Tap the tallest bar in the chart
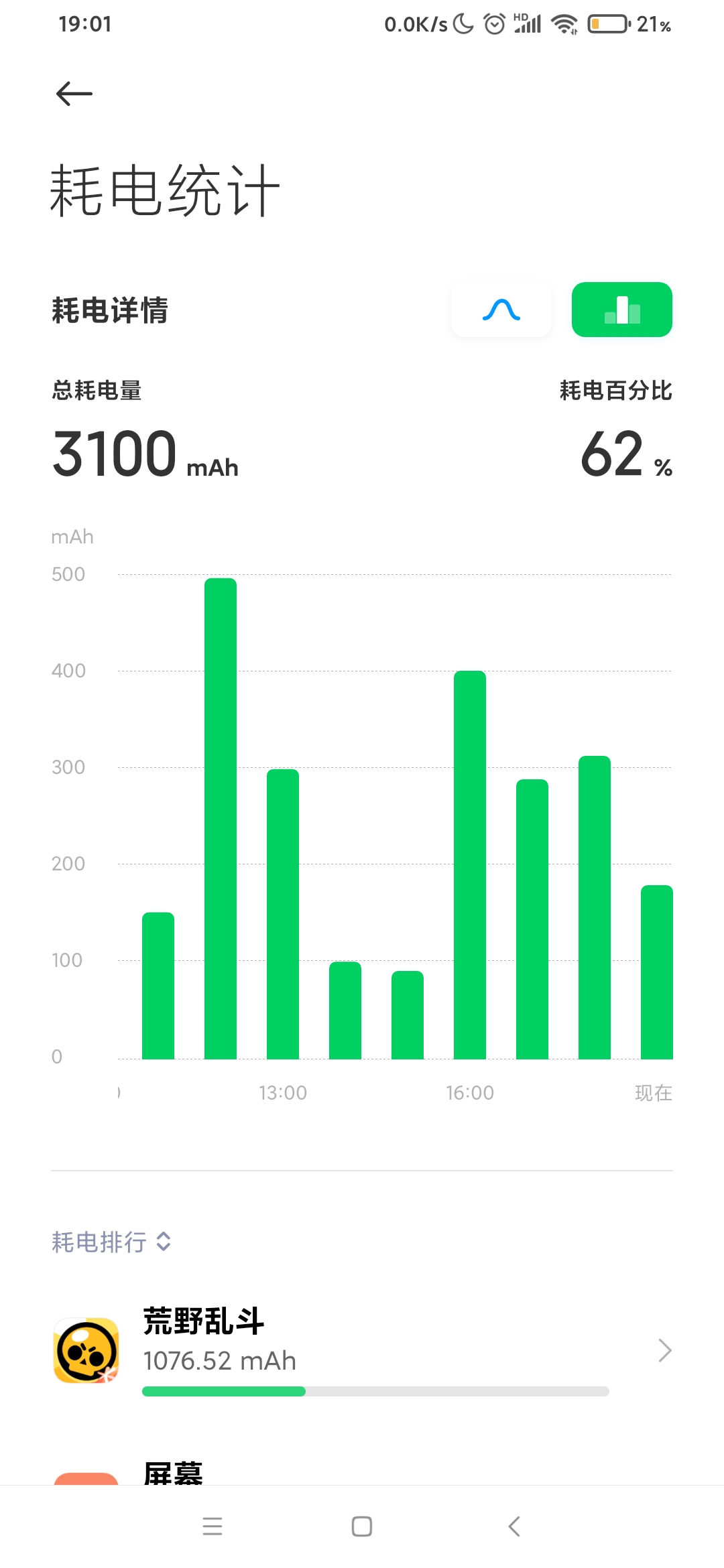 pos(221,818)
